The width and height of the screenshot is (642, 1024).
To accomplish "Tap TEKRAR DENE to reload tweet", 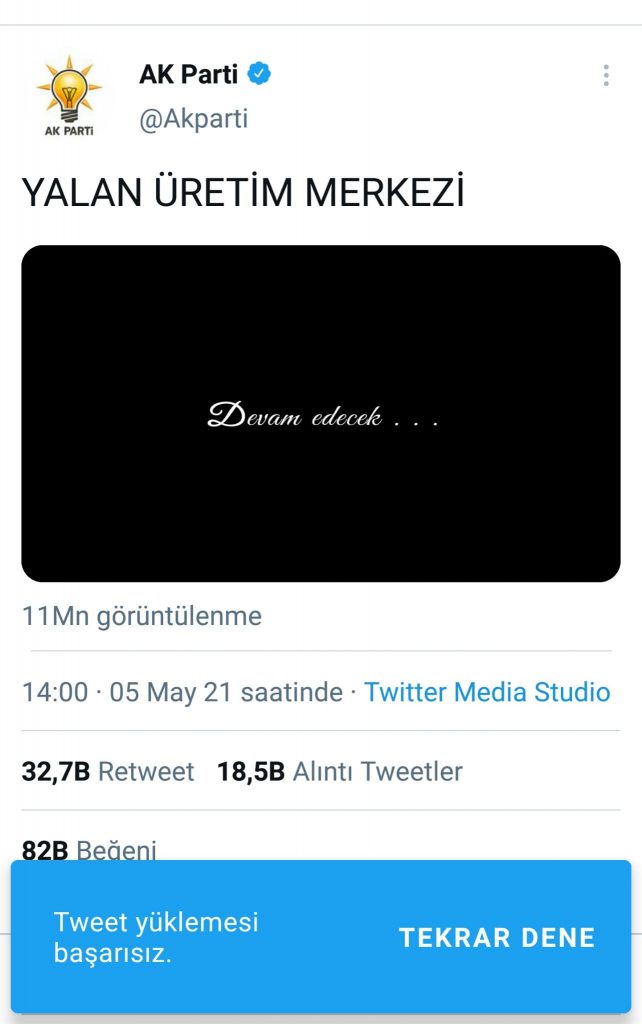I will tap(497, 937).
